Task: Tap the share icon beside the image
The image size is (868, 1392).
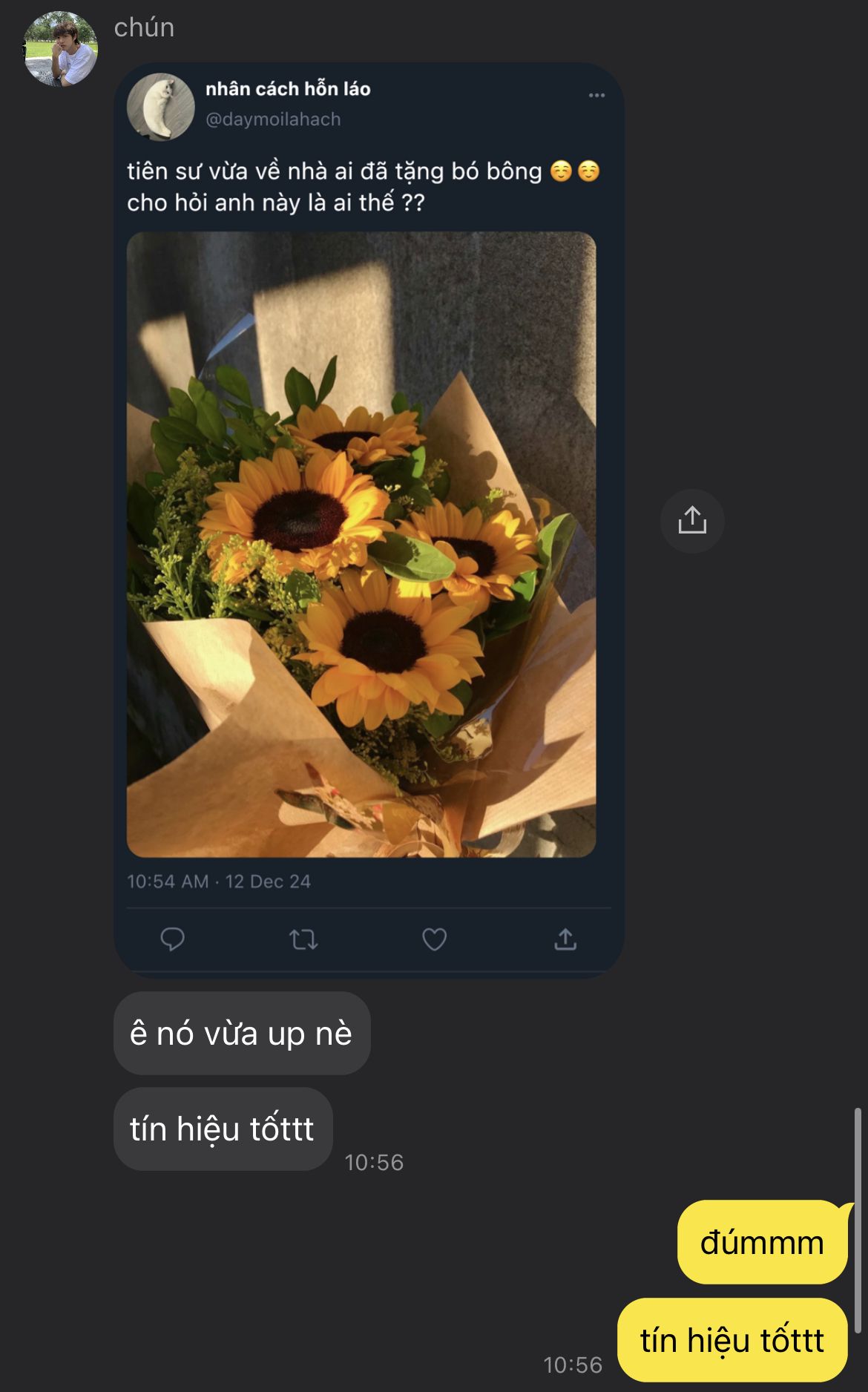Action: pyautogui.click(x=691, y=520)
